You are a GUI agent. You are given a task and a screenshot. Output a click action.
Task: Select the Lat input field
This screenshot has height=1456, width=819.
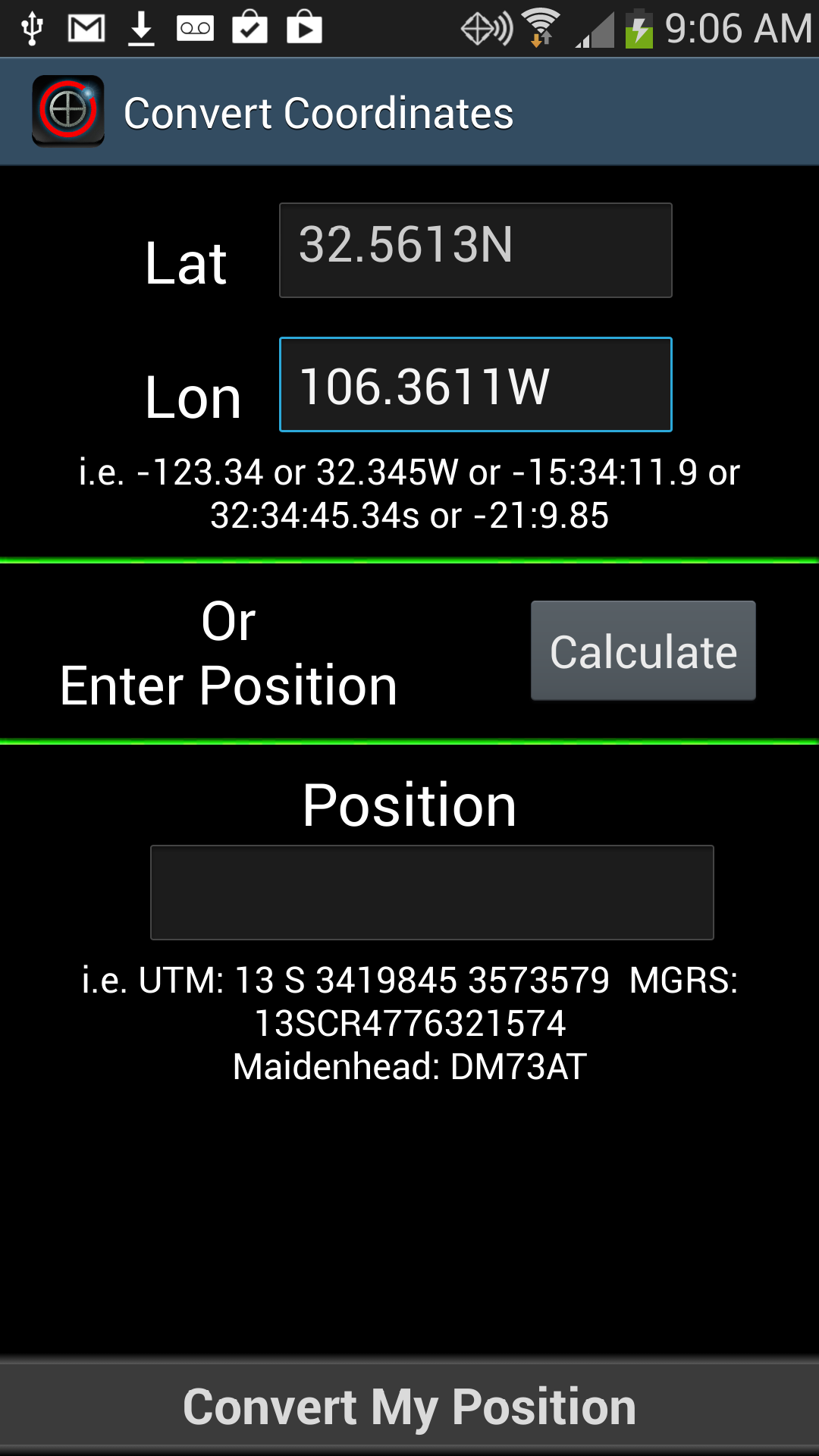point(475,250)
